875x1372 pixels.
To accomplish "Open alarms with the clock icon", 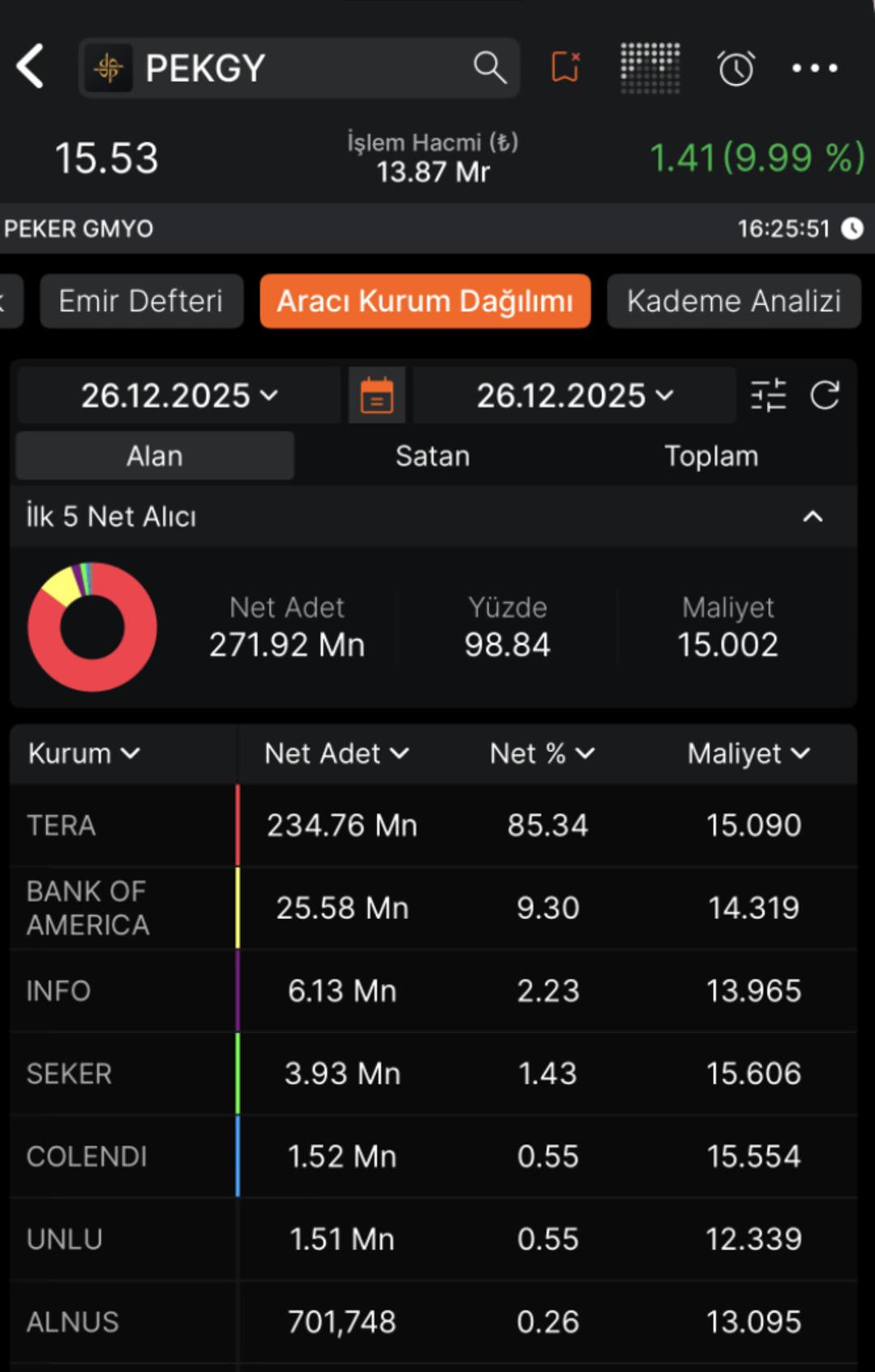I will [x=736, y=68].
